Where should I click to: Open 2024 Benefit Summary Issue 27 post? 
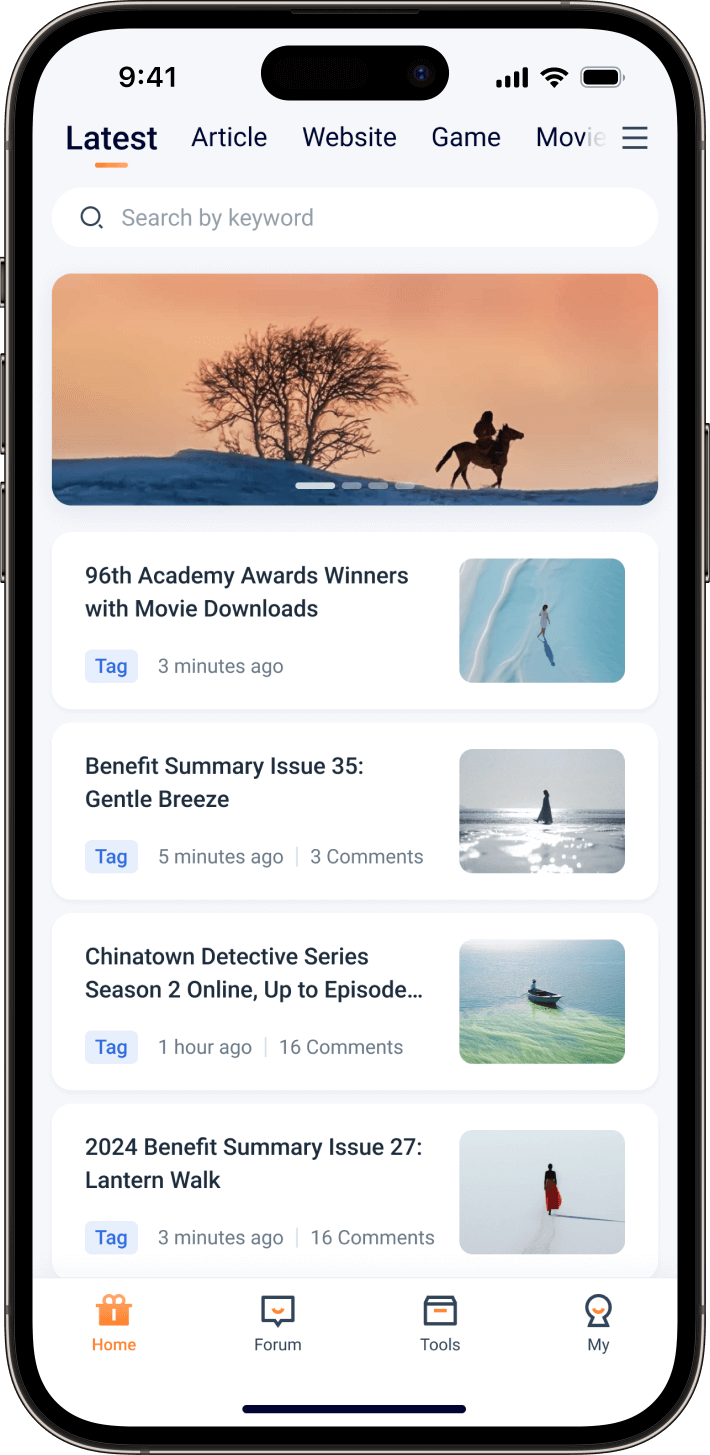pyautogui.click(x=253, y=1163)
